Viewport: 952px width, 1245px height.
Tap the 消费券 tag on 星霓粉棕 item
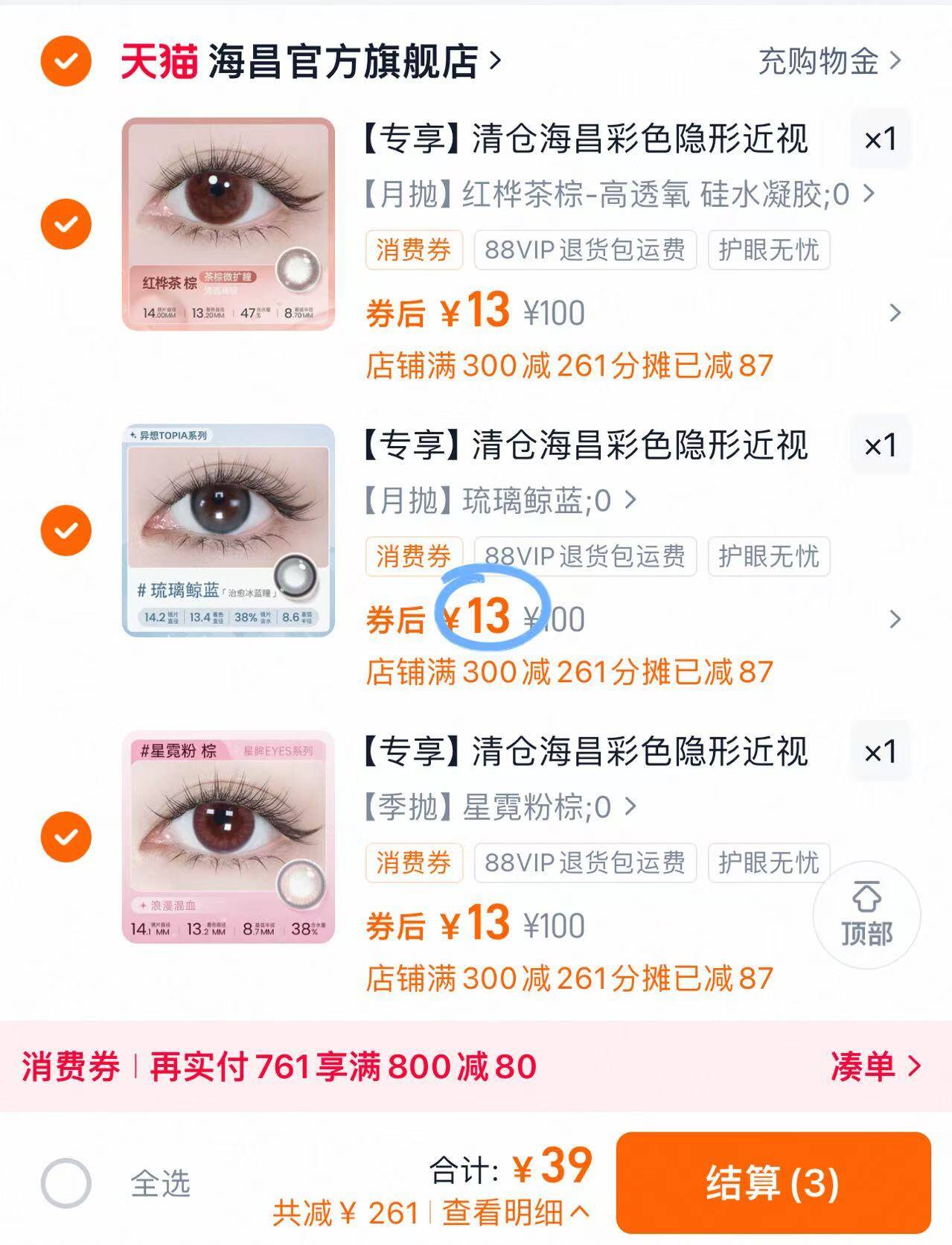[x=414, y=863]
